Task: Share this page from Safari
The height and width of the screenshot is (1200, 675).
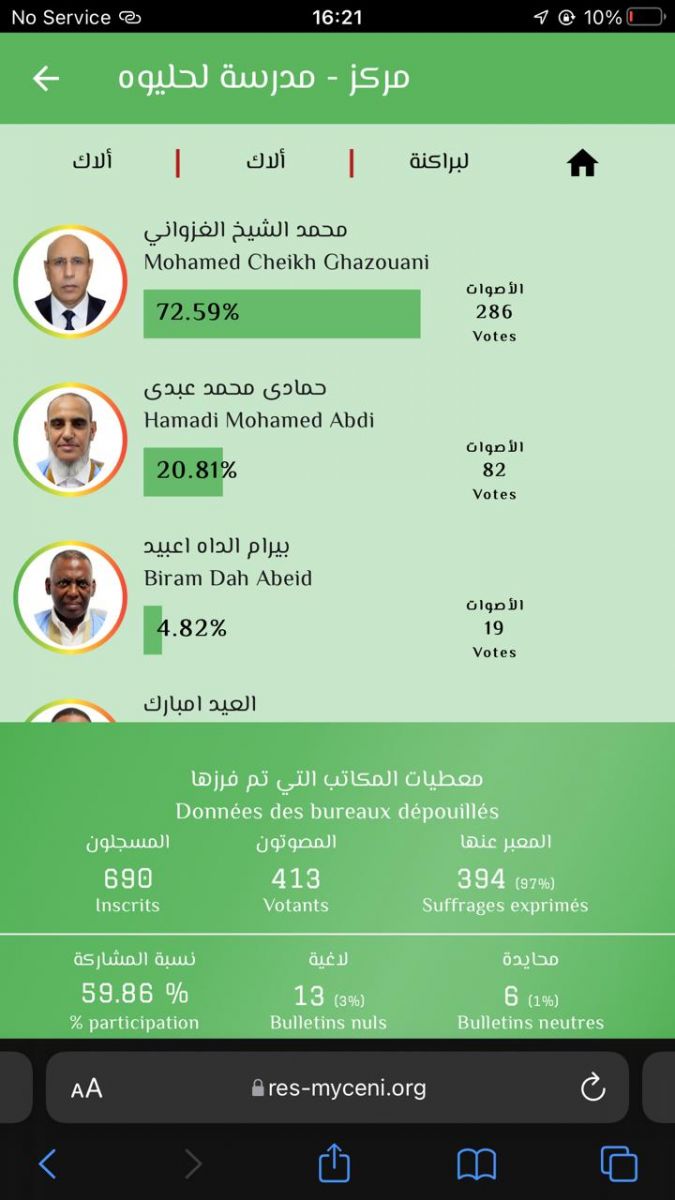Action: [335, 1164]
